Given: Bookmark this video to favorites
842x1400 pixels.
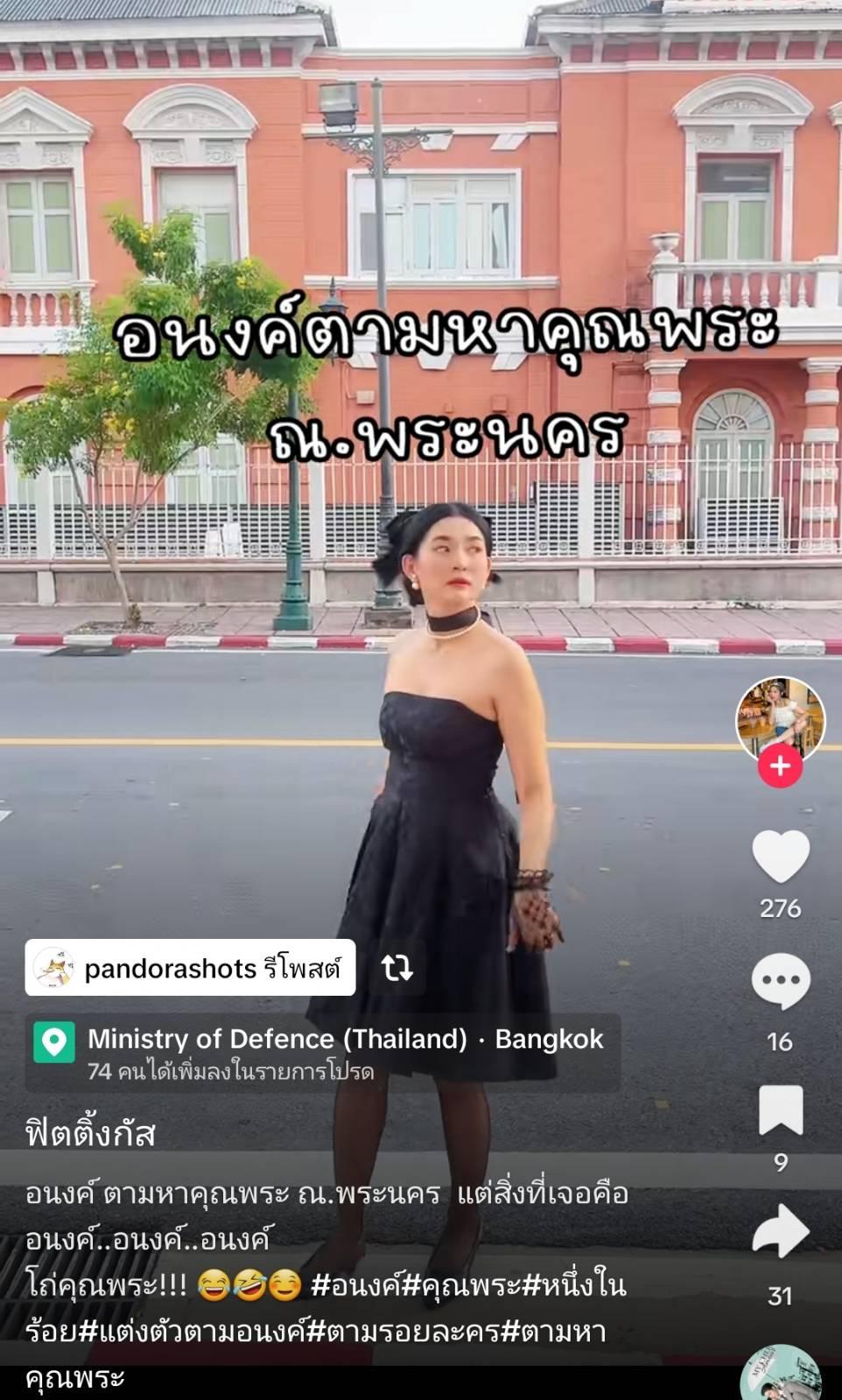Looking at the screenshot, I should [781, 1109].
